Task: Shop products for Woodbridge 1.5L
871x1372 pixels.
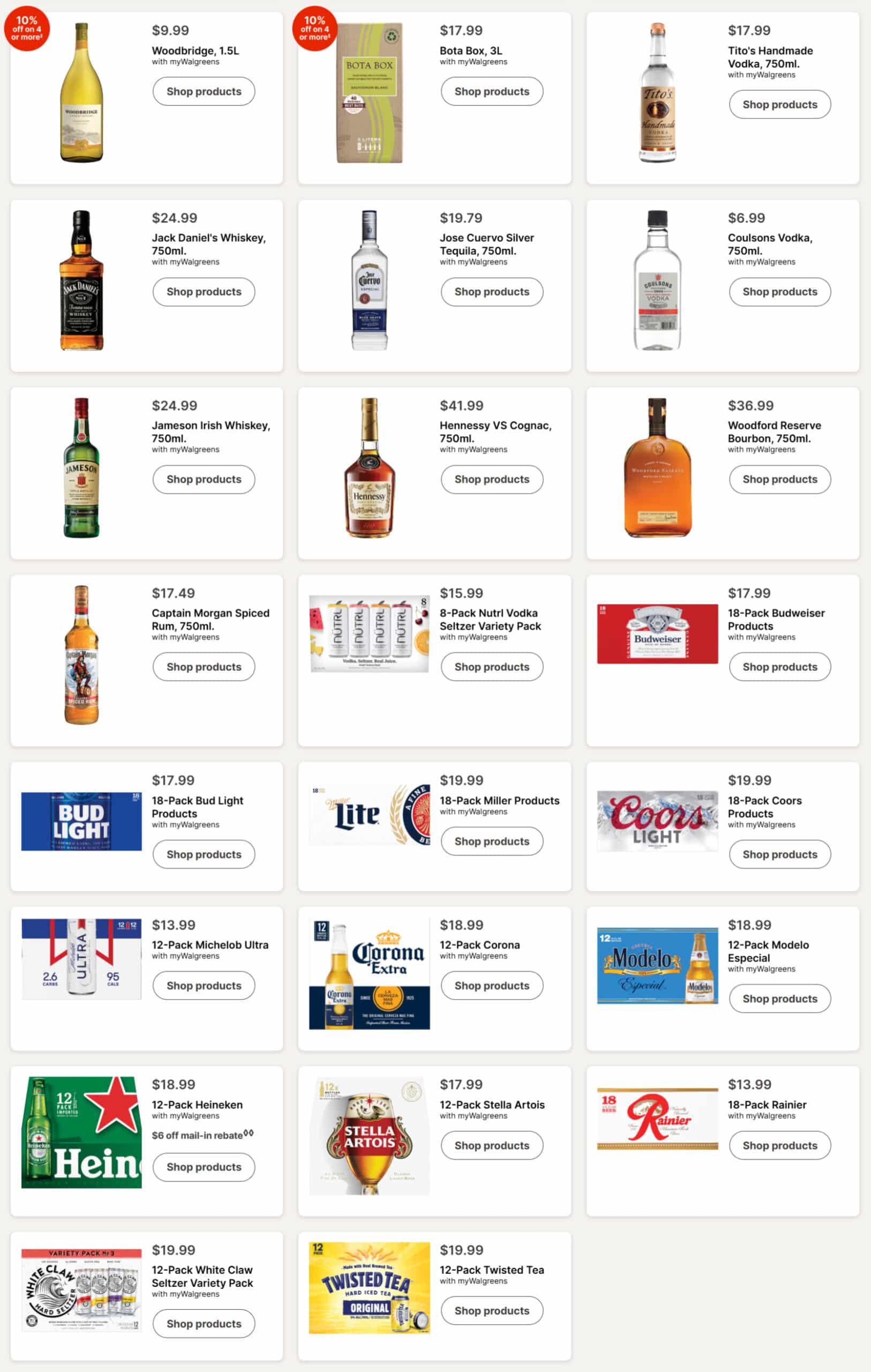Action: click(x=204, y=91)
